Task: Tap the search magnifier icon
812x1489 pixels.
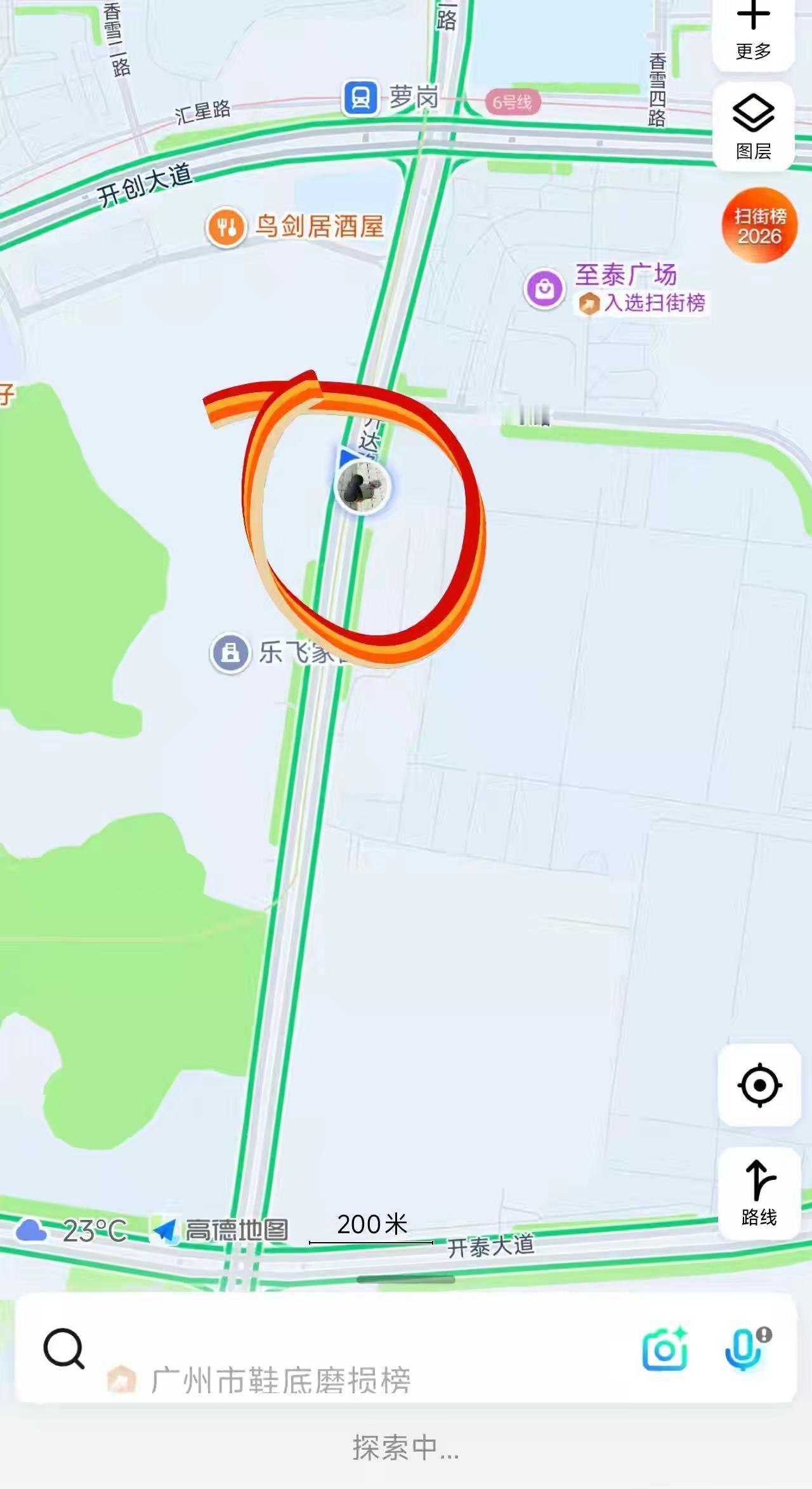Action: [x=63, y=1349]
